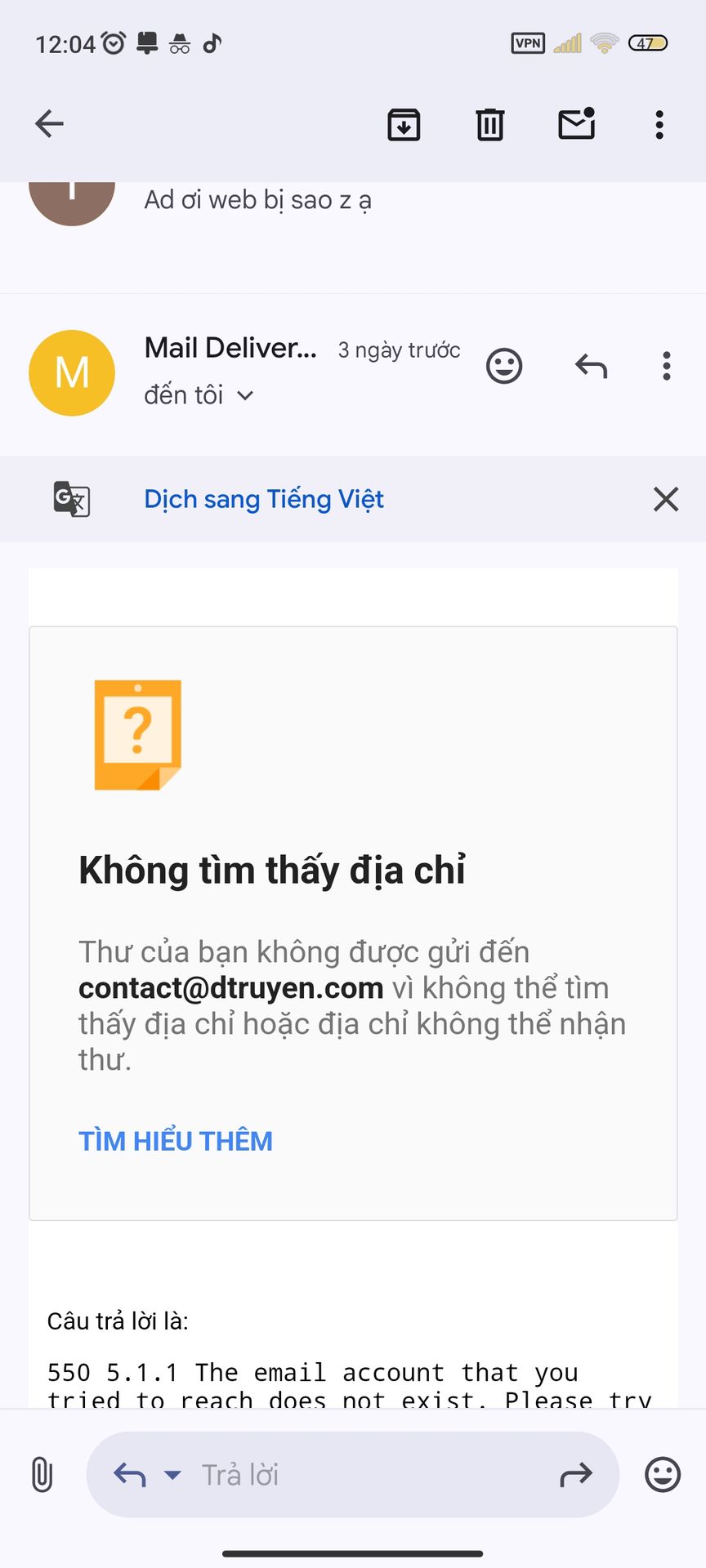
Task: Attach a file with the paperclip icon
Action: (x=42, y=1475)
